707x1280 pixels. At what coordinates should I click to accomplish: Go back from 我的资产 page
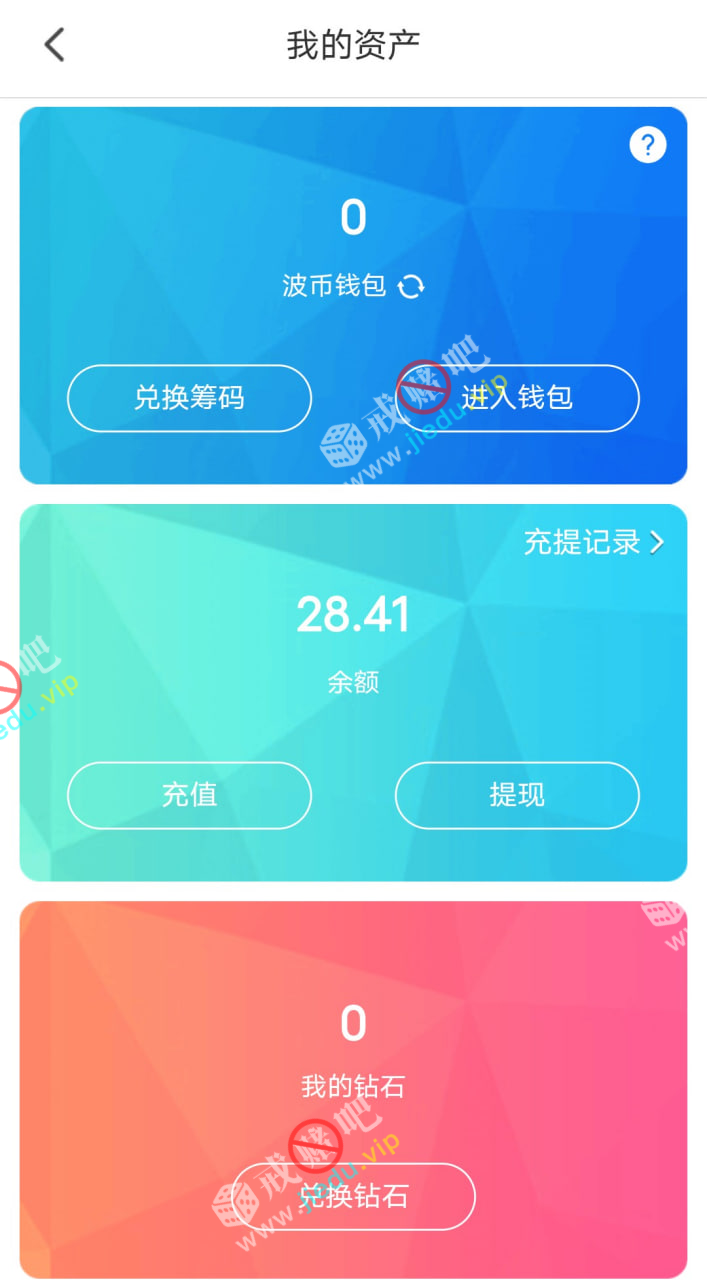coord(55,45)
